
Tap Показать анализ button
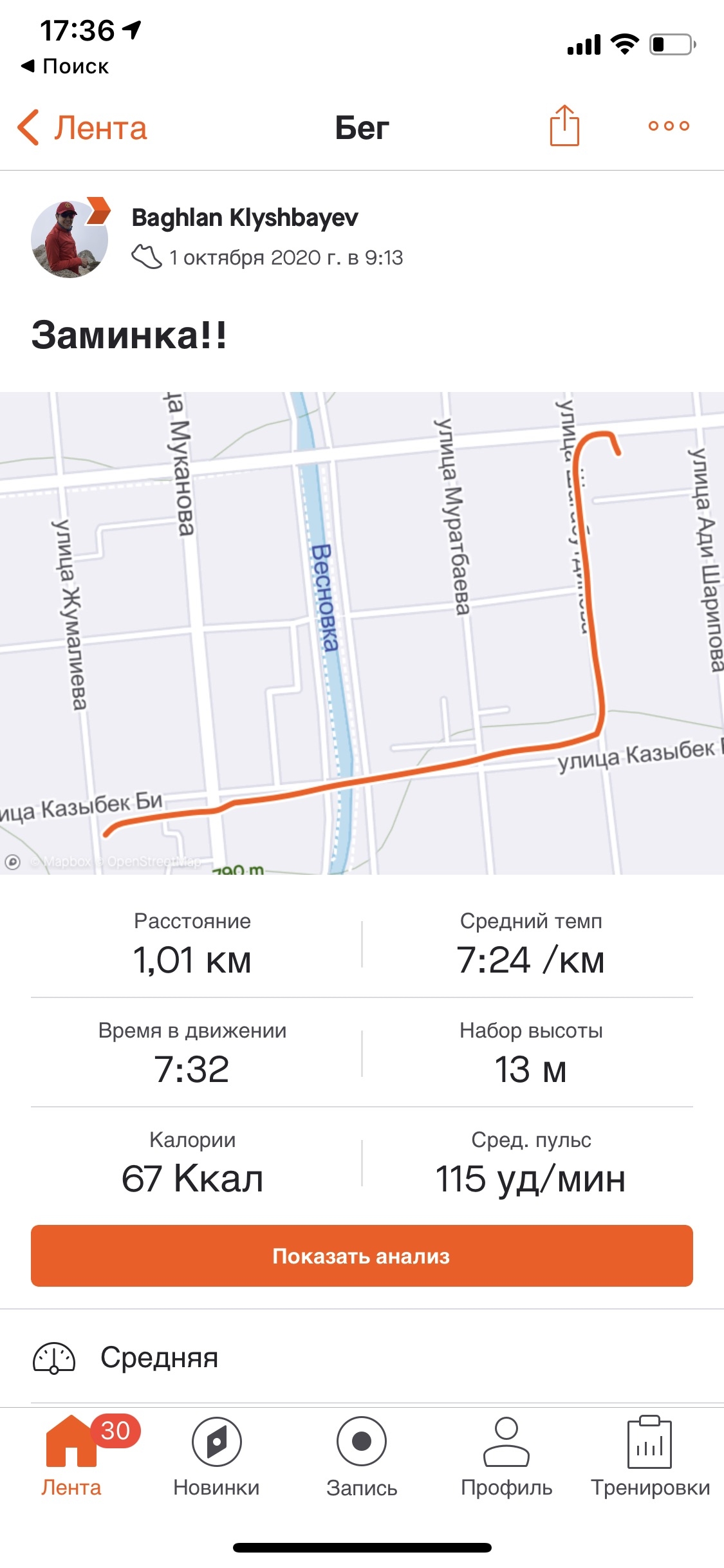pyautogui.click(x=362, y=1256)
